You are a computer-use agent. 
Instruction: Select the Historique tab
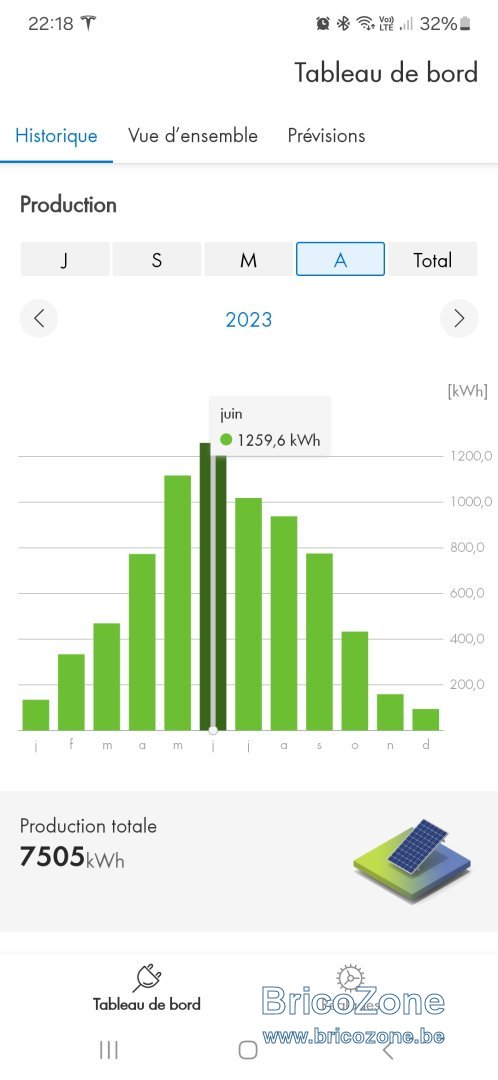point(56,136)
